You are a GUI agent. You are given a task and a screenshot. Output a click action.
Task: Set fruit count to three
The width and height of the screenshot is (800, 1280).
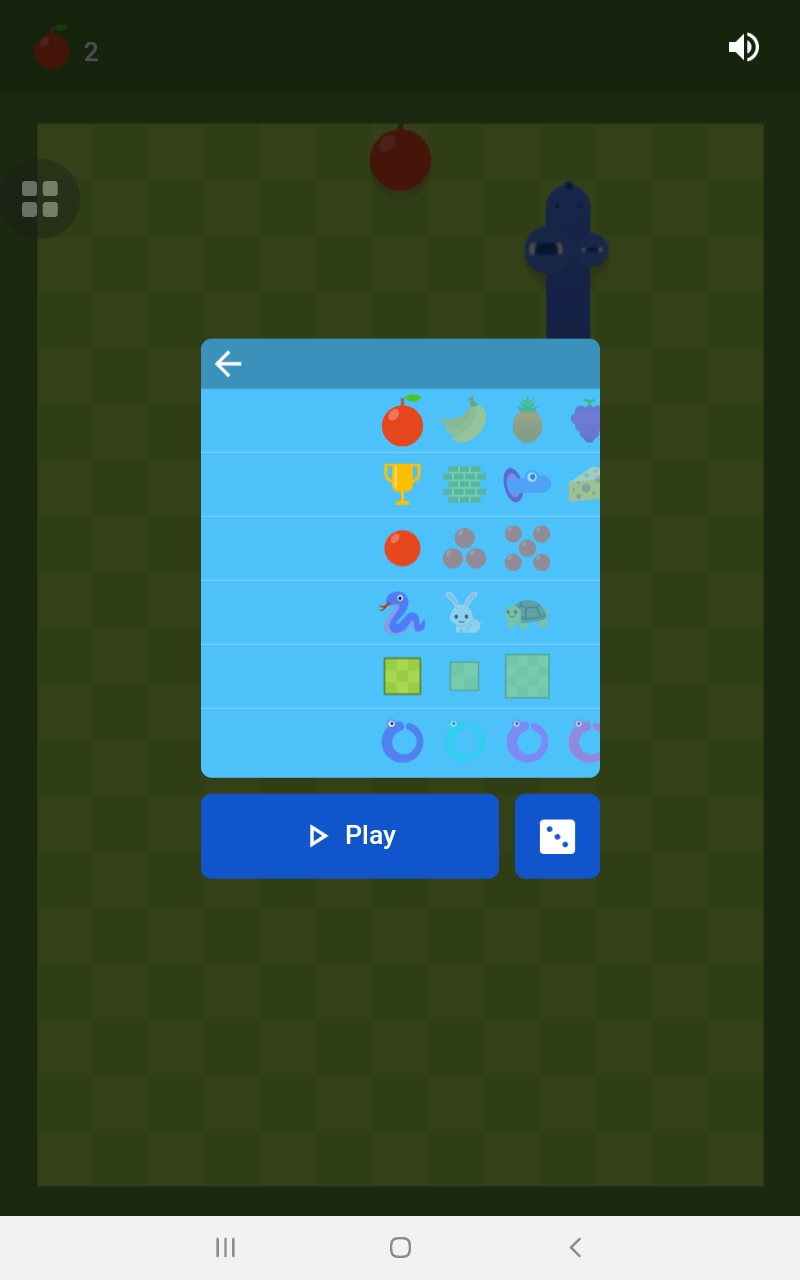coord(464,548)
